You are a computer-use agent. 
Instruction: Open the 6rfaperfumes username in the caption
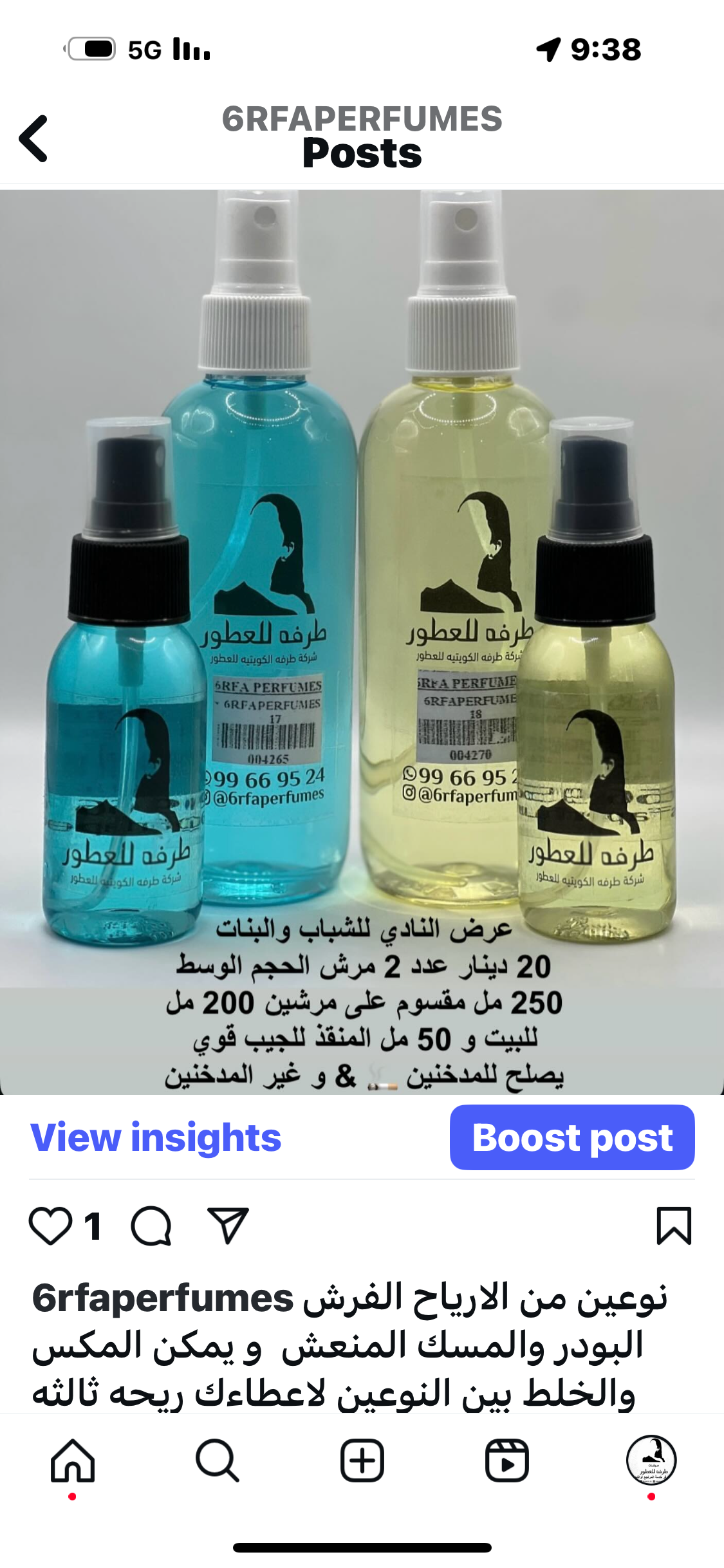tap(163, 1298)
